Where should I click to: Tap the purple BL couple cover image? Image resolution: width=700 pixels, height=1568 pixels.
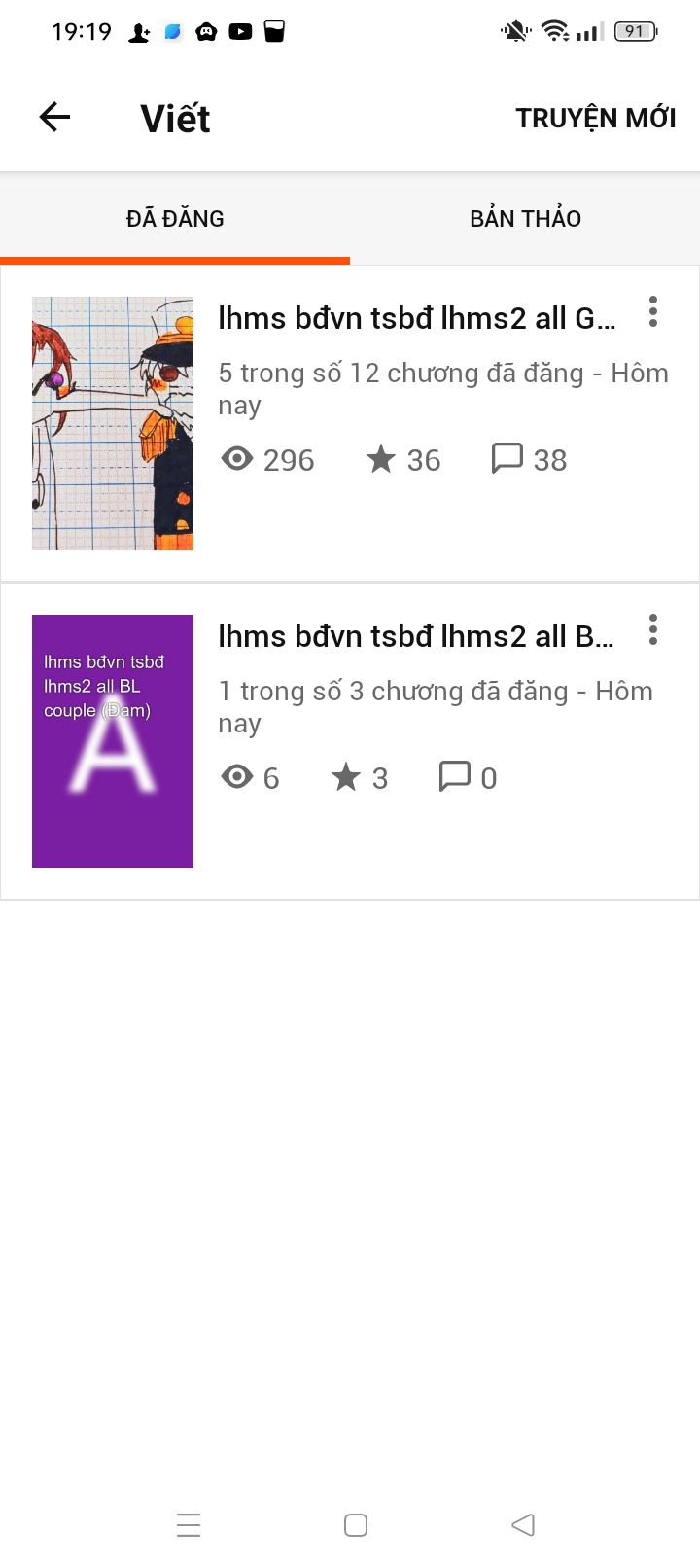click(113, 740)
